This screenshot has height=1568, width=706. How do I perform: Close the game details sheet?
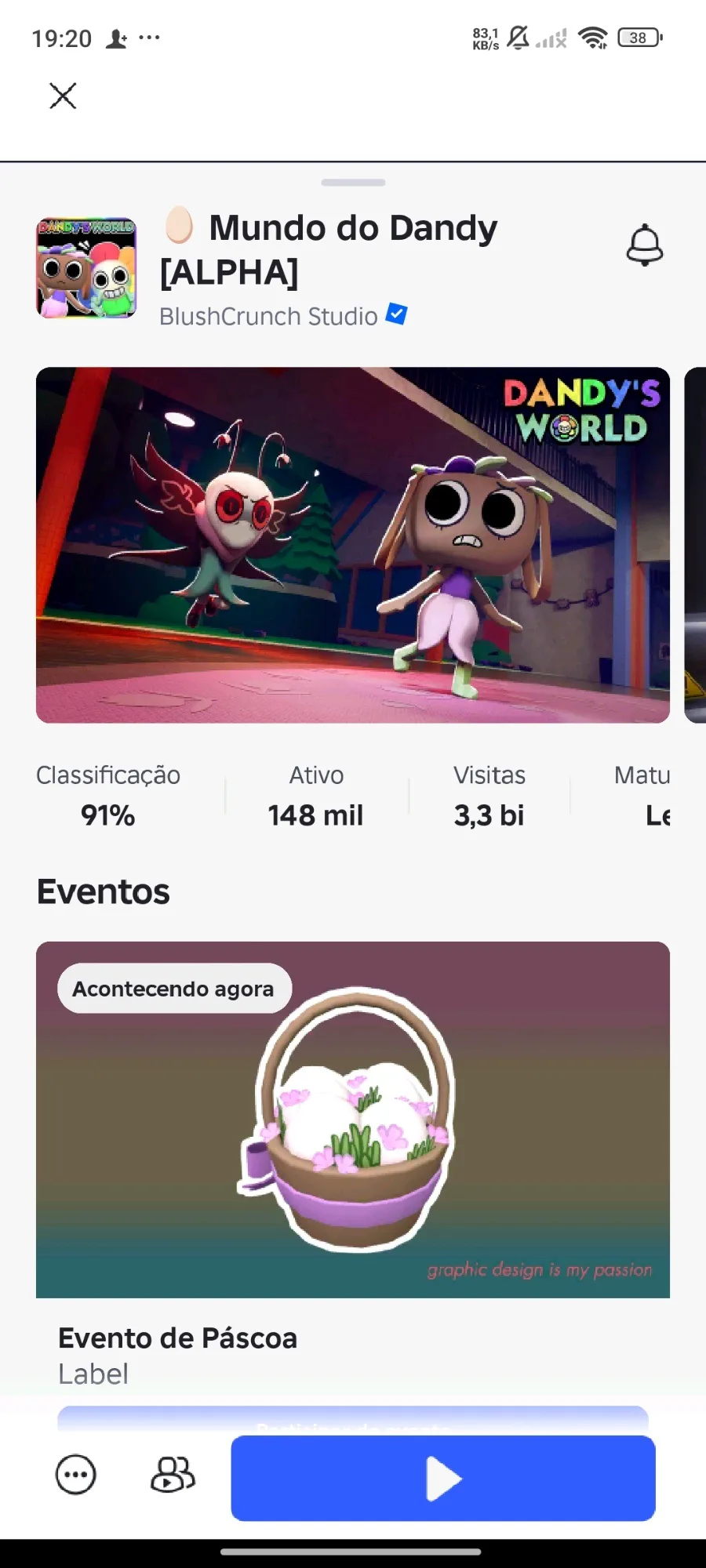click(63, 96)
